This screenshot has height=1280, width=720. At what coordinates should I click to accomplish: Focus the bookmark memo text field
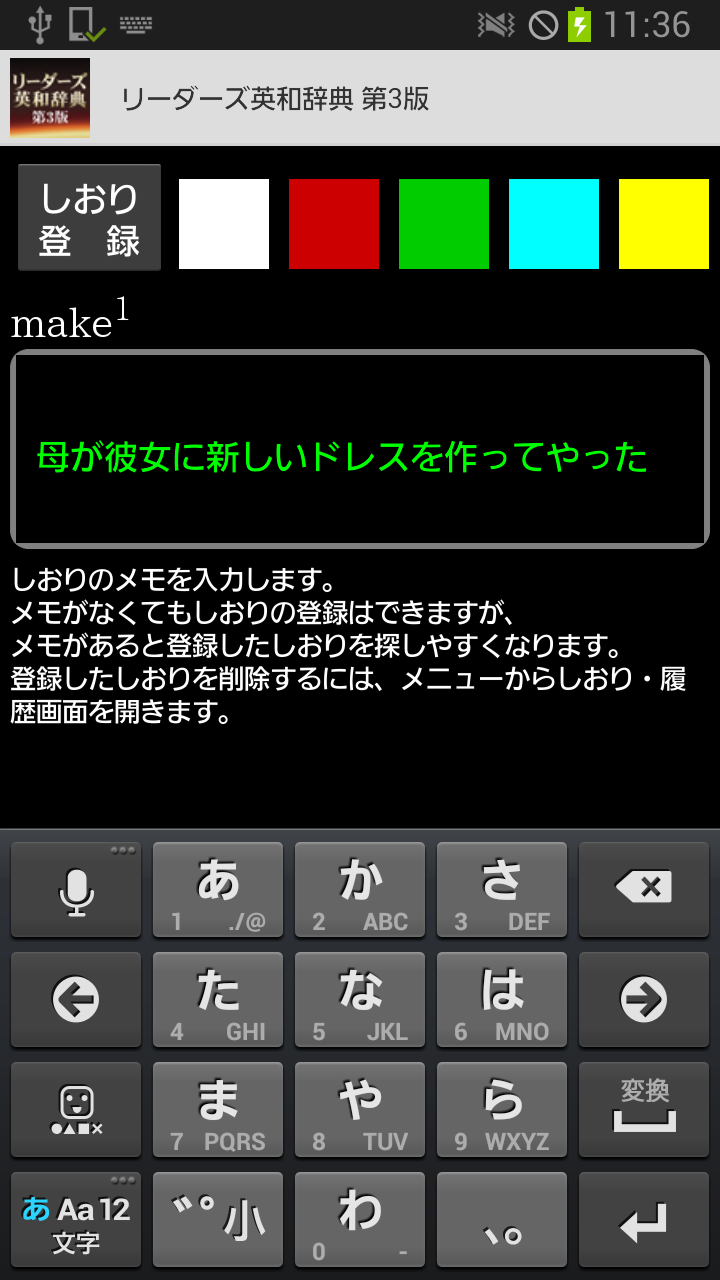click(360, 449)
